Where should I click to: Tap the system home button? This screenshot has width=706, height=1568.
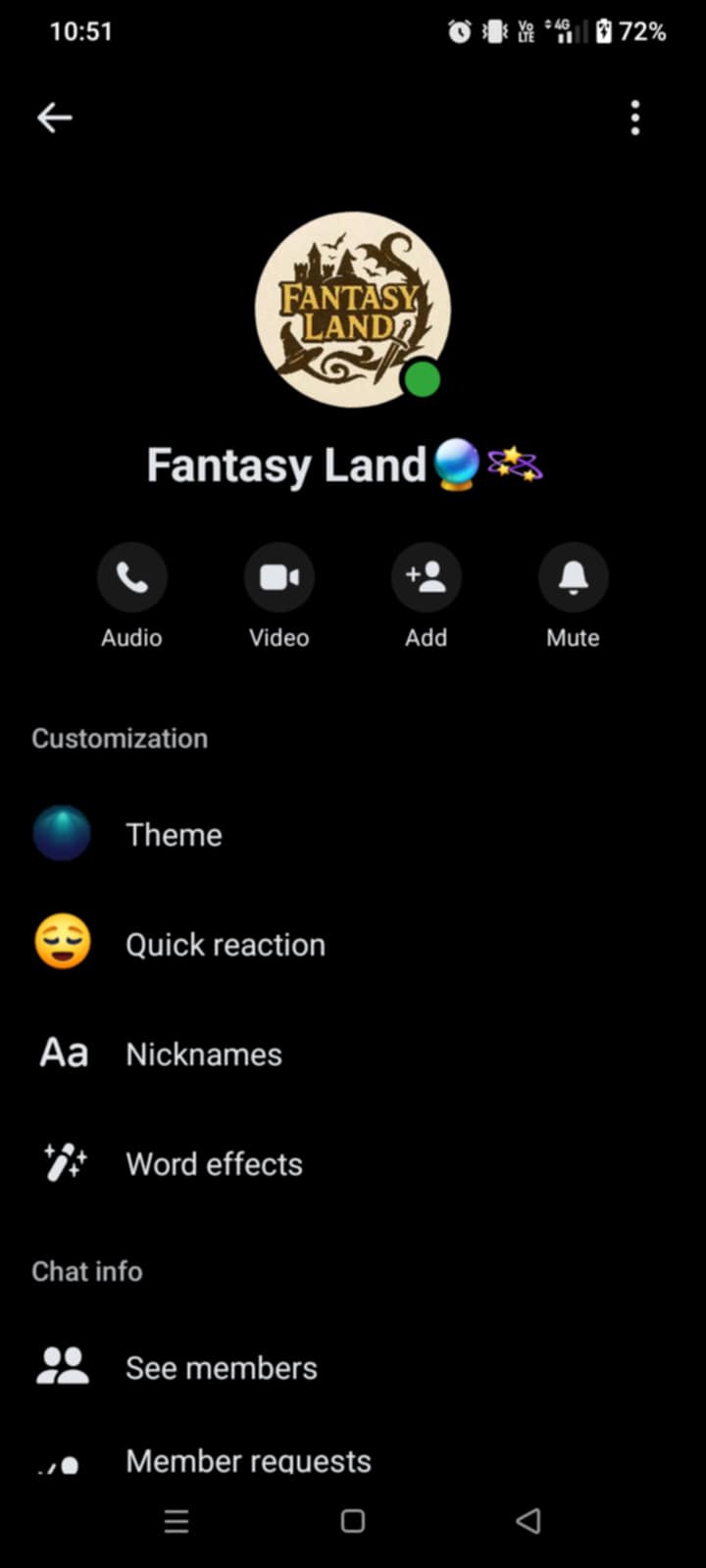pos(353,1521)
